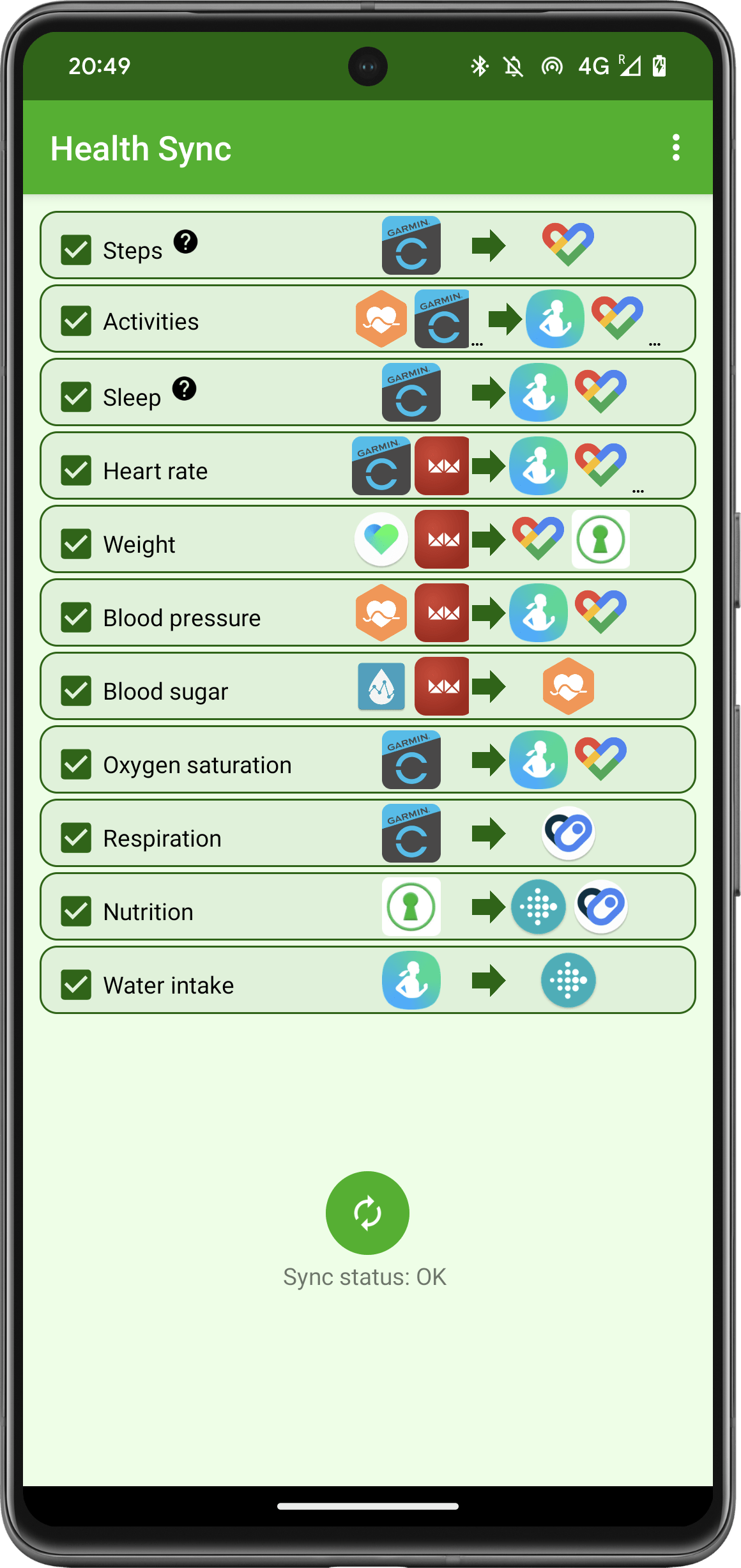Uncheck the Nutrition checkbox
This screenshot has height=1568, width=741.
pos(76,911)
